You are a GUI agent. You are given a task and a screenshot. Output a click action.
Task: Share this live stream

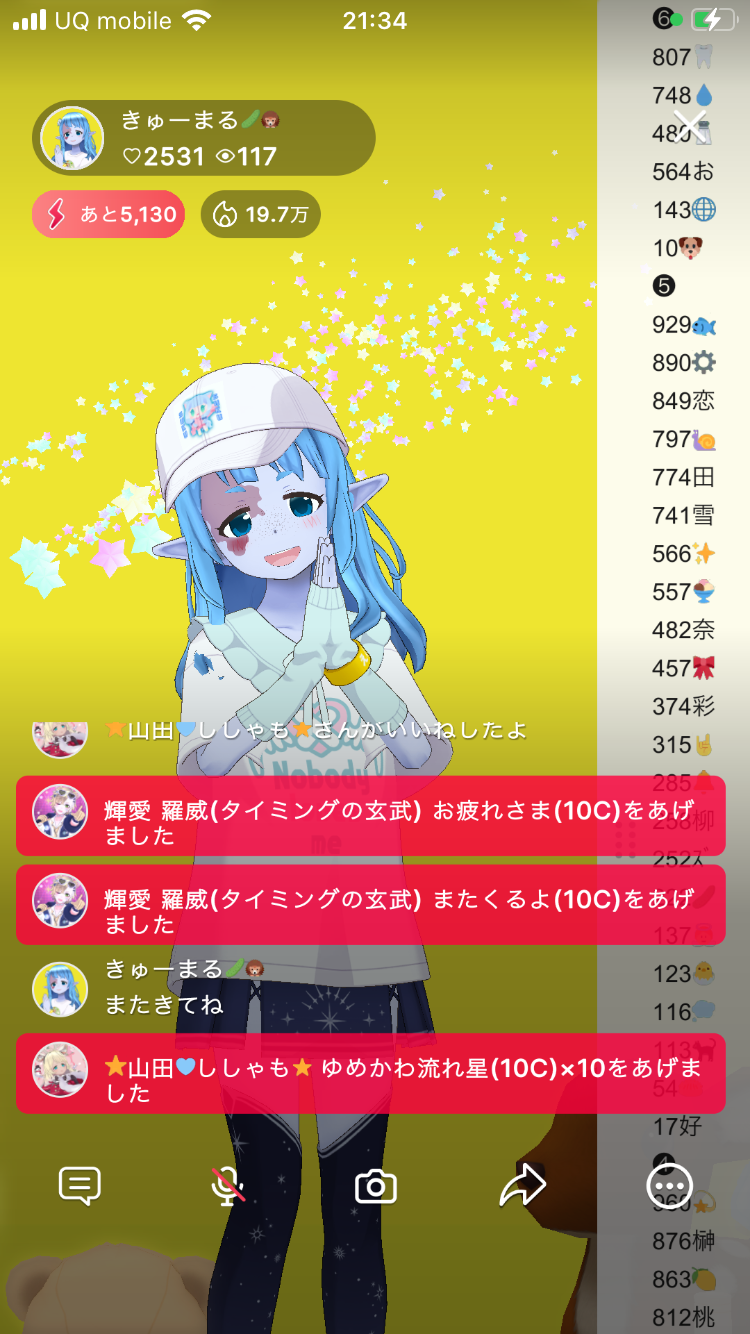point(523,1186)
